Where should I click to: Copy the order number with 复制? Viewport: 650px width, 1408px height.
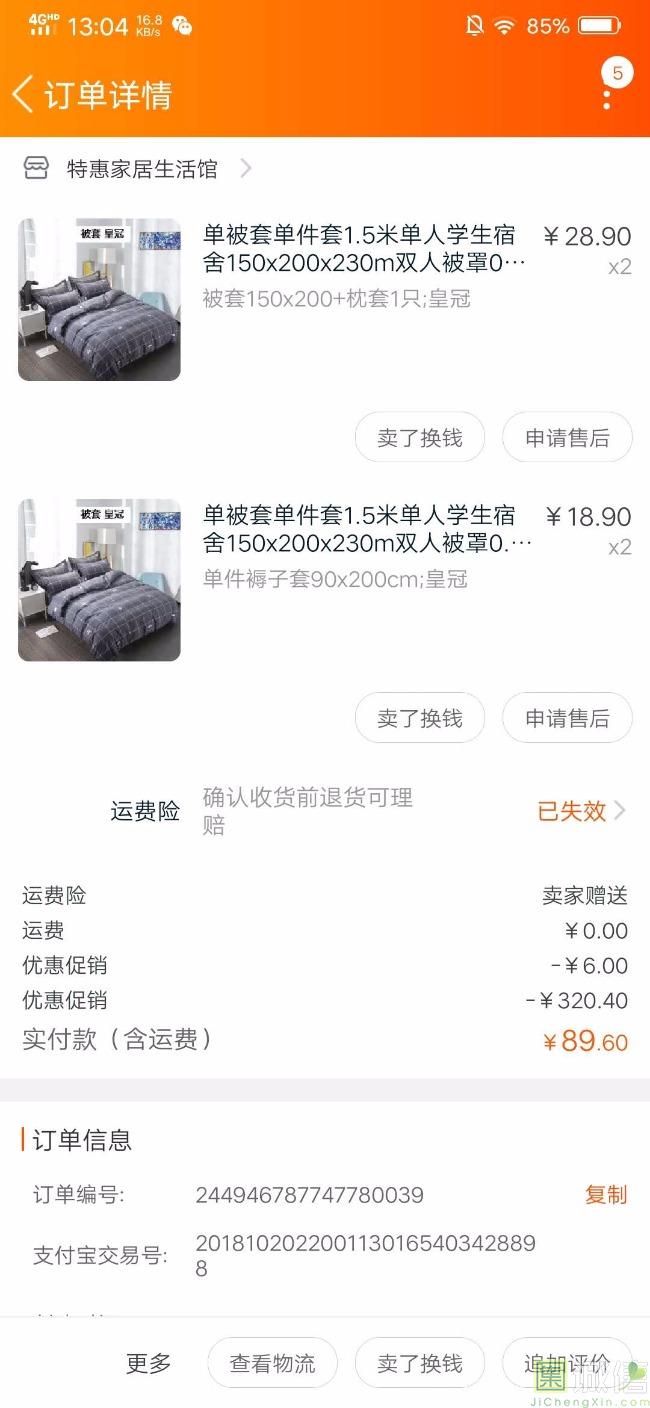tap(605, 1195)
